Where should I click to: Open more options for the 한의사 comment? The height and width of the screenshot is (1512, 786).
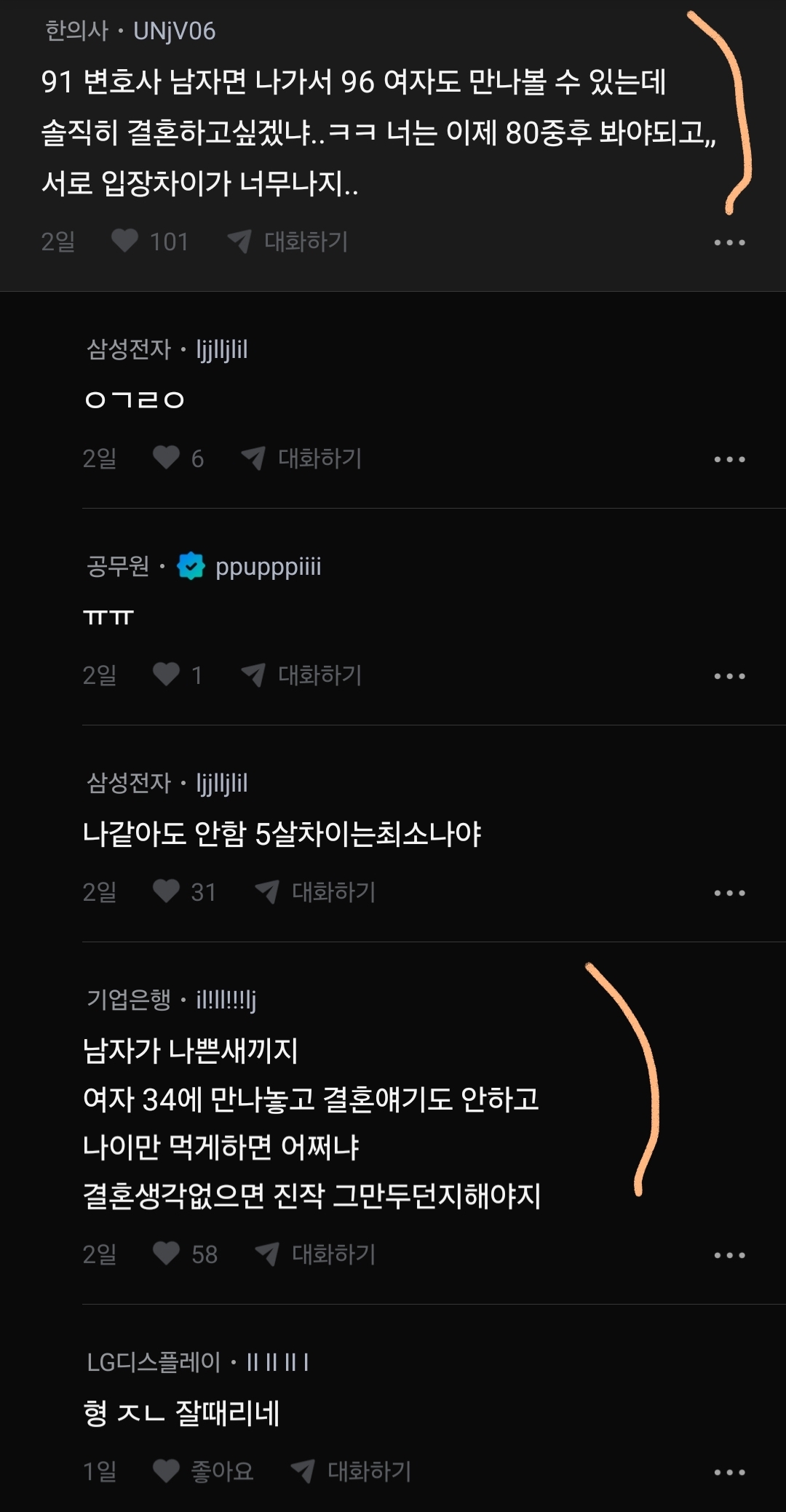pyautogui.click(x=729, y=242)
